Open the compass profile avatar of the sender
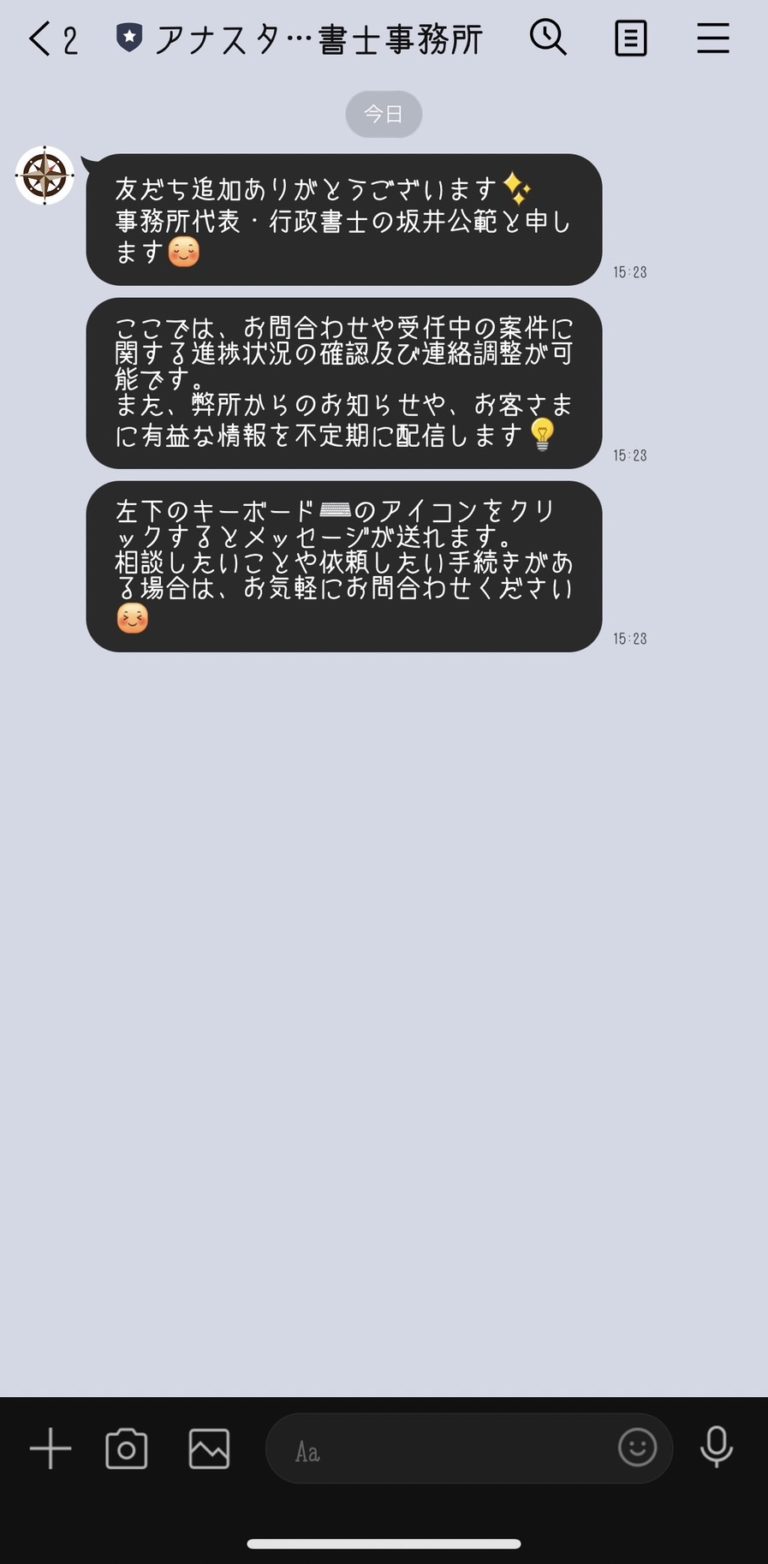Image resolution: width=768 pixels, height=1564 pixels. [44, 176]
